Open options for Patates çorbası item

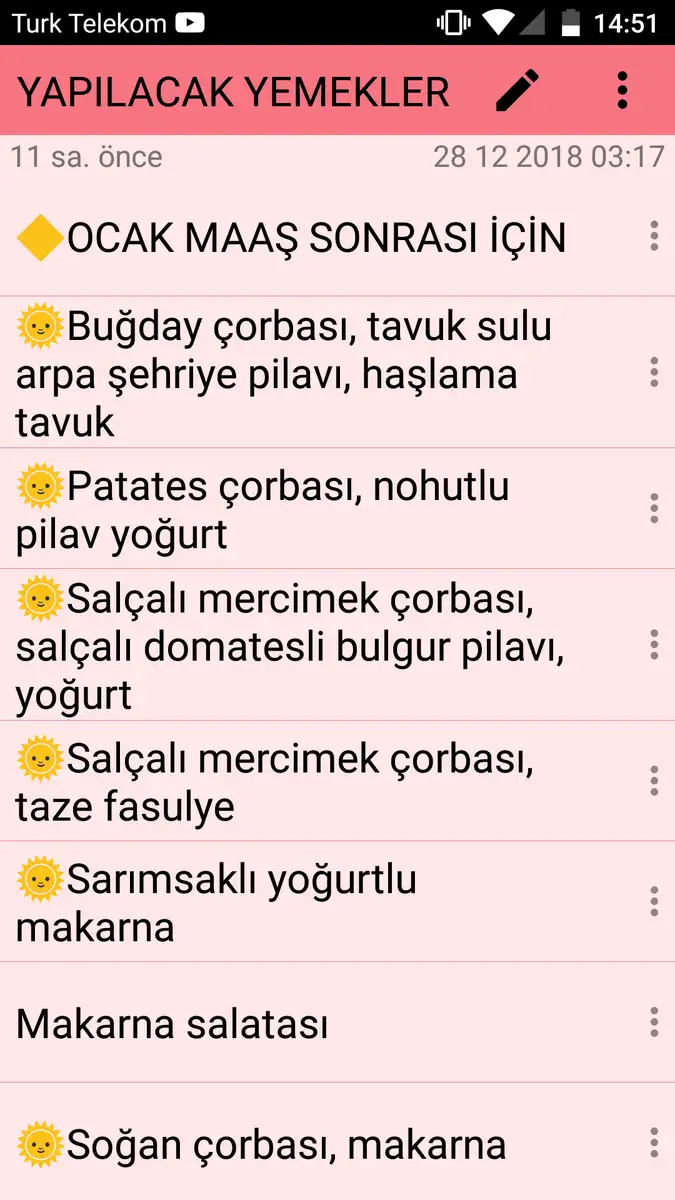[x=654, y=508]
